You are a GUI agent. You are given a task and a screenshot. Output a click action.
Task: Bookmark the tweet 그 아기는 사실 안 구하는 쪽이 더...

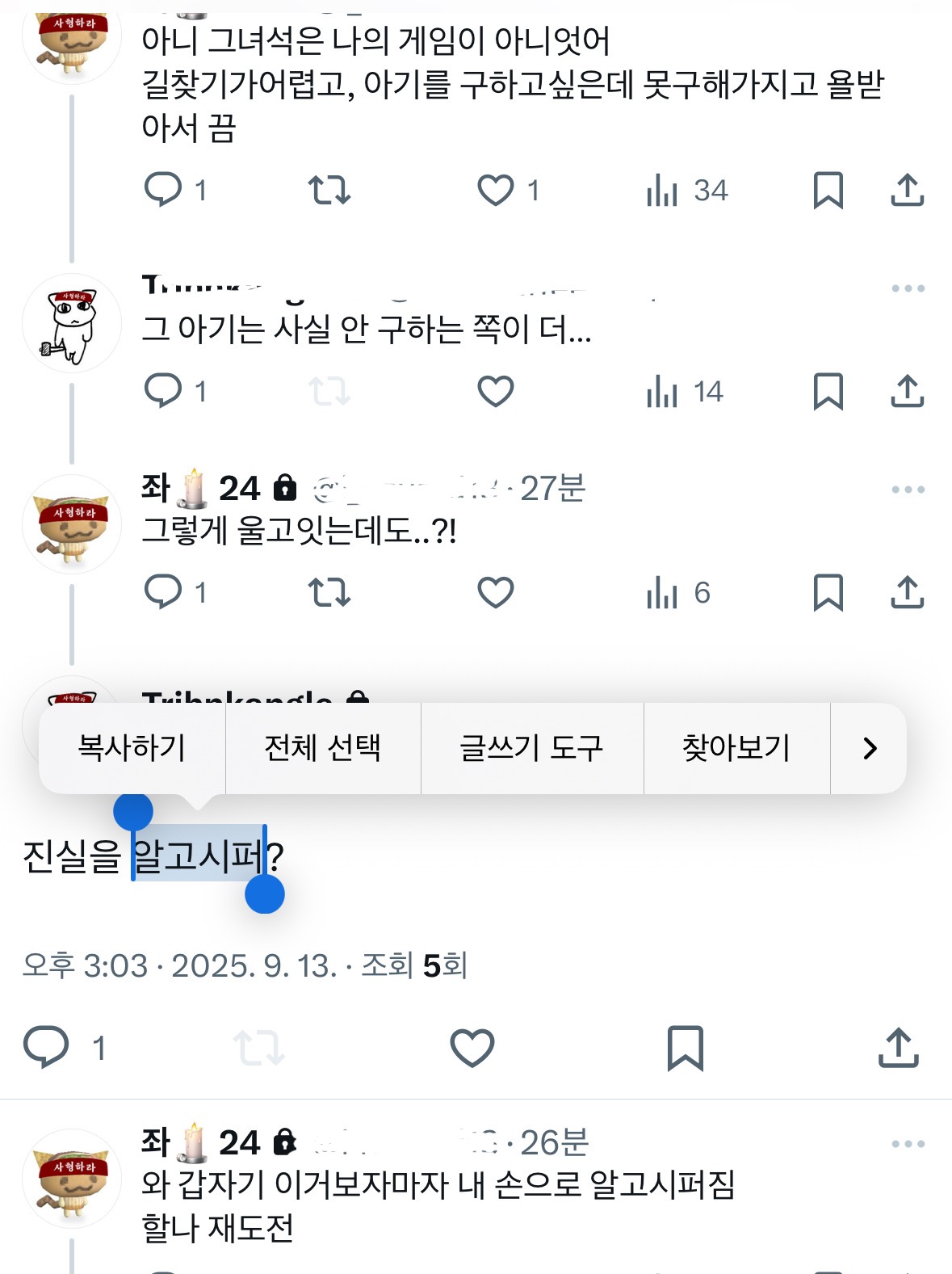[828, 392]
